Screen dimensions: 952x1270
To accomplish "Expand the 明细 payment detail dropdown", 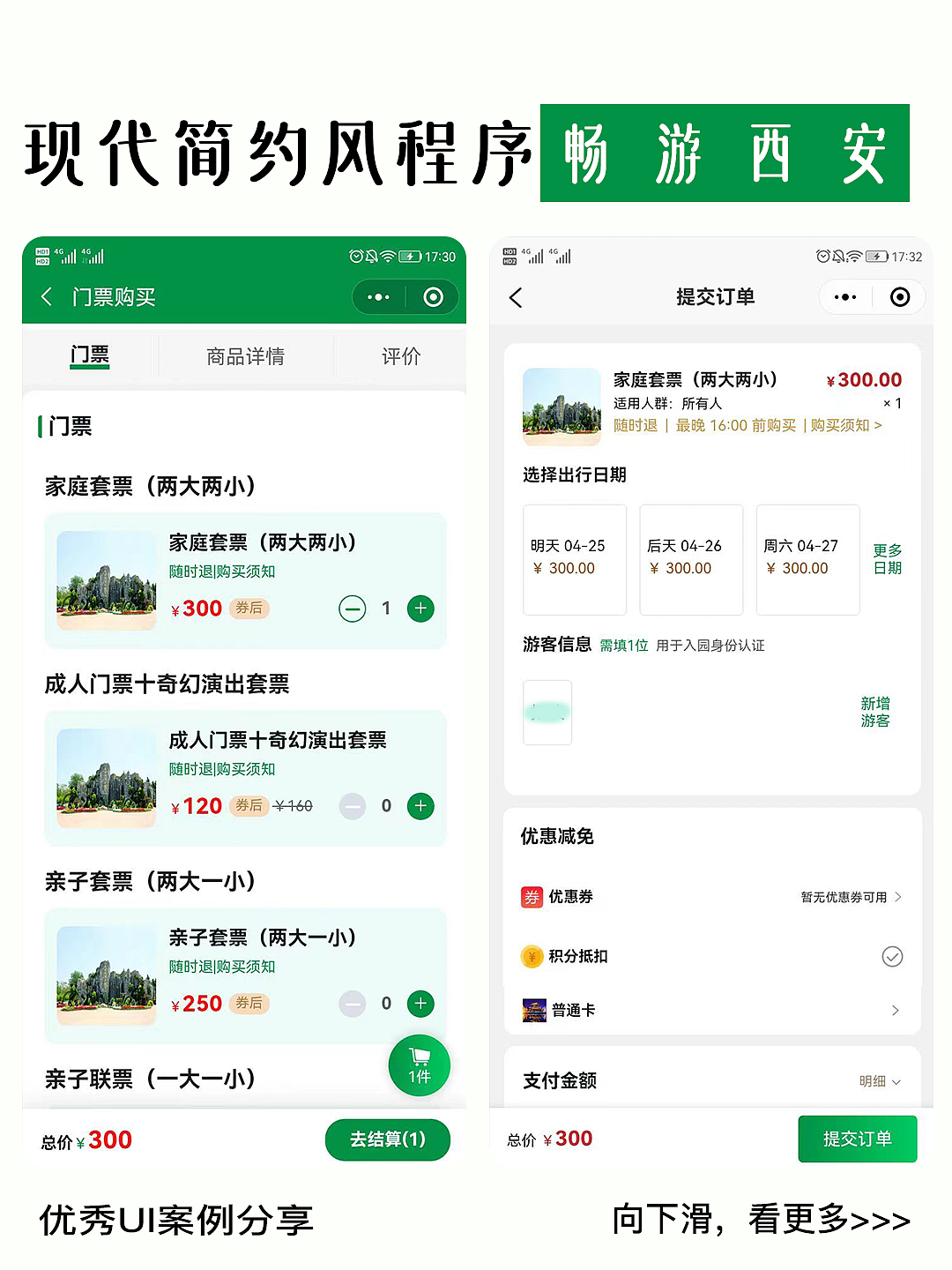I will [x=879, y=1081].
